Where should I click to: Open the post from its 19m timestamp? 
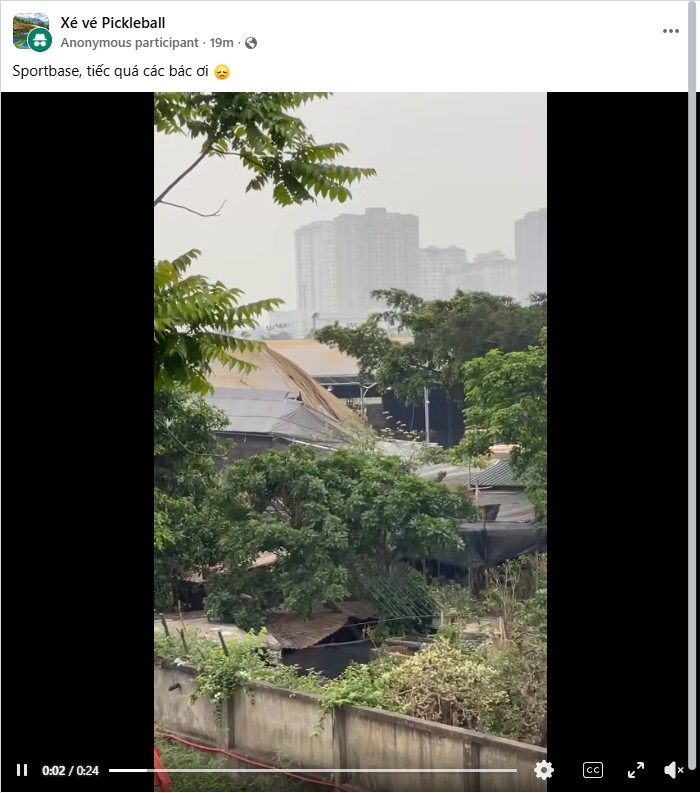pyautogui.click(x=221, y=43)
